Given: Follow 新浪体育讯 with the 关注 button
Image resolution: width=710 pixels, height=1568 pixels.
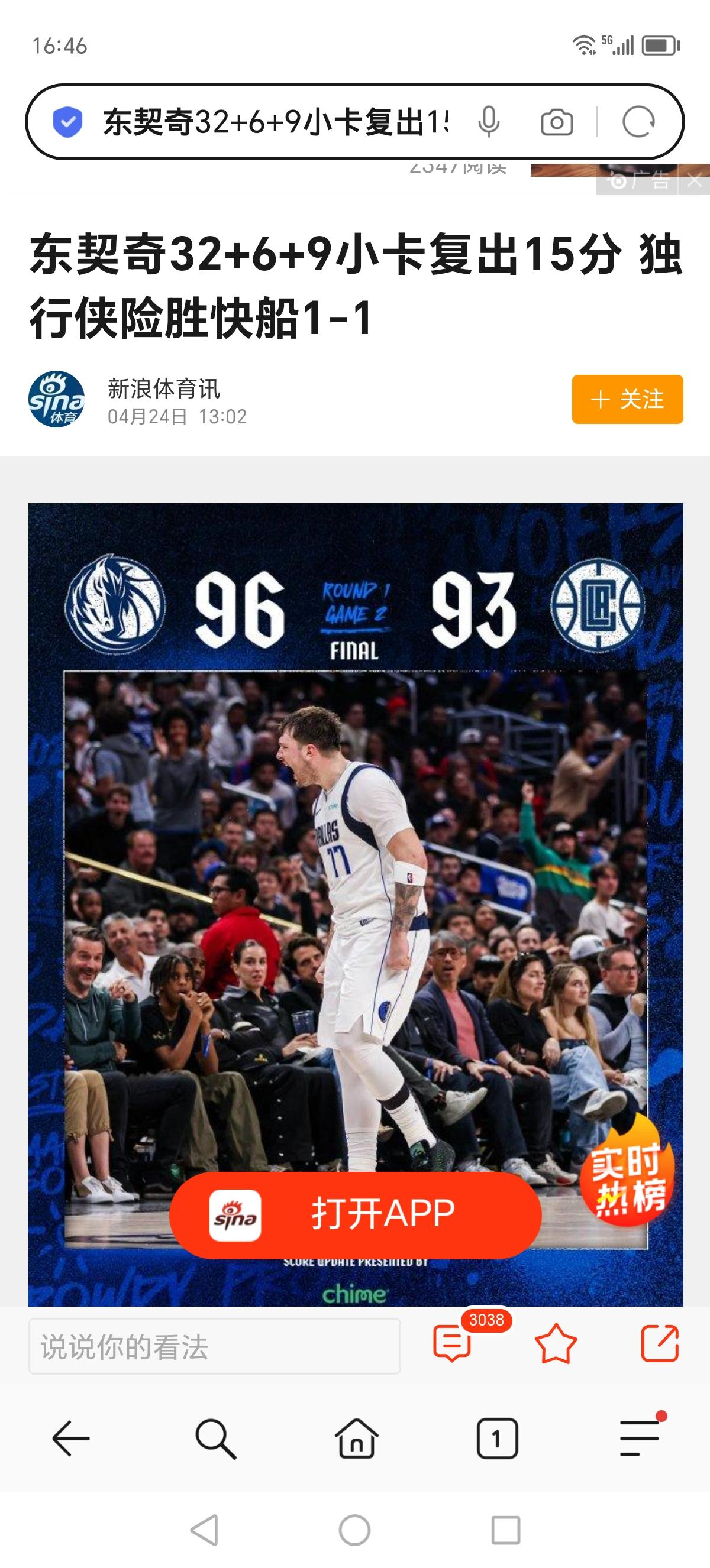Looking at the screenshot, I should (627, 399).
